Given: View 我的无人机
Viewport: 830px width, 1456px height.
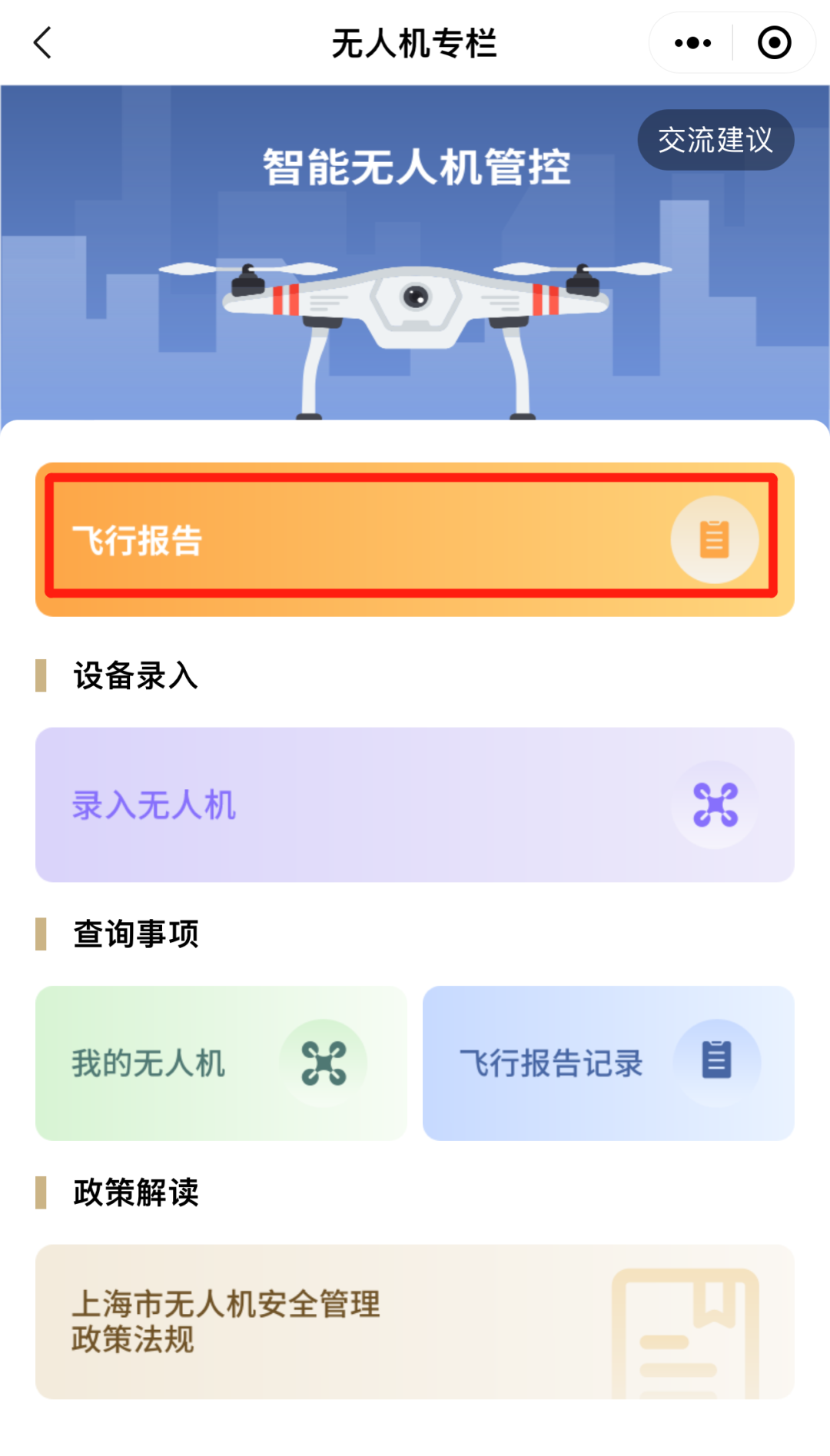Looking at the screenshot, I should [221, 1063].
